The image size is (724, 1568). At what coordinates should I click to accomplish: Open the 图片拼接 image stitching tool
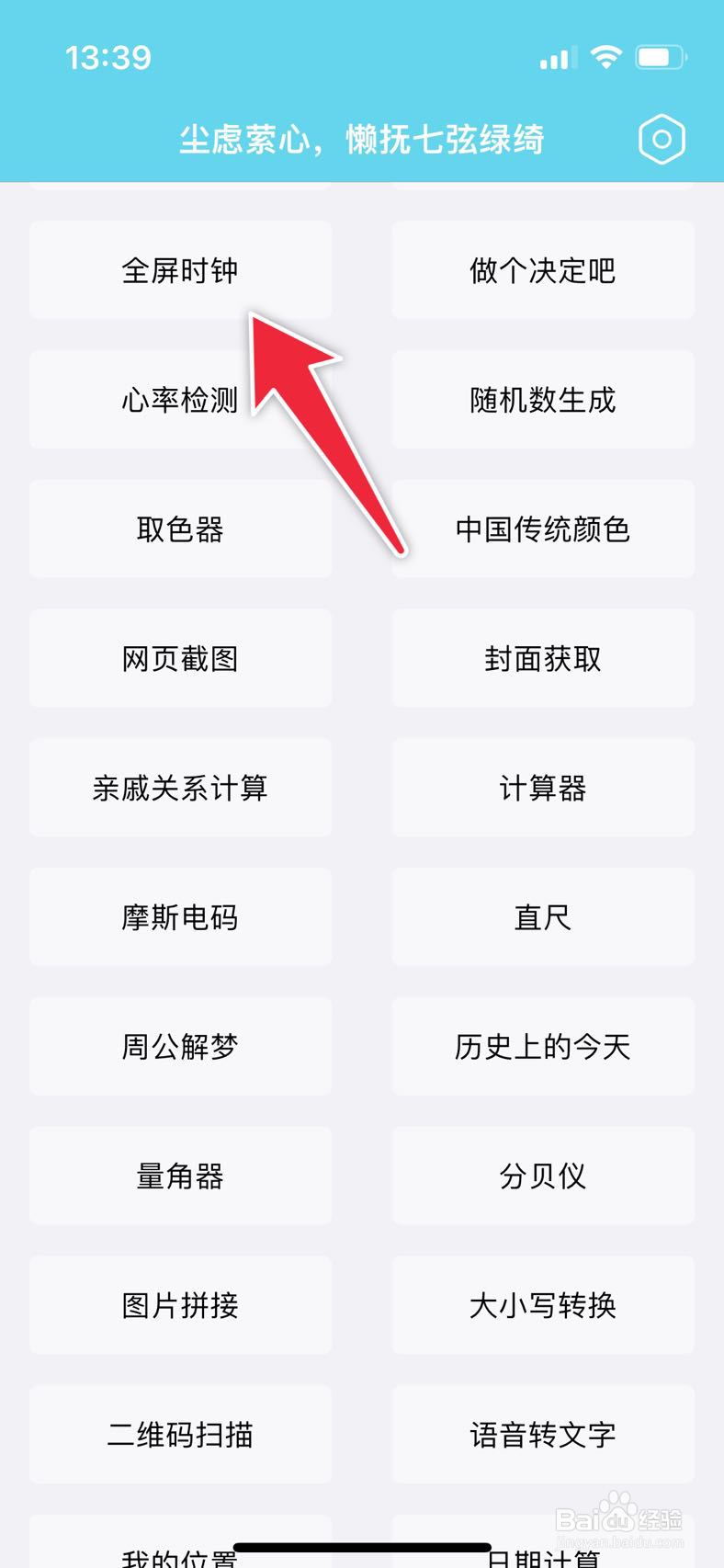(x=181, y=1306)
